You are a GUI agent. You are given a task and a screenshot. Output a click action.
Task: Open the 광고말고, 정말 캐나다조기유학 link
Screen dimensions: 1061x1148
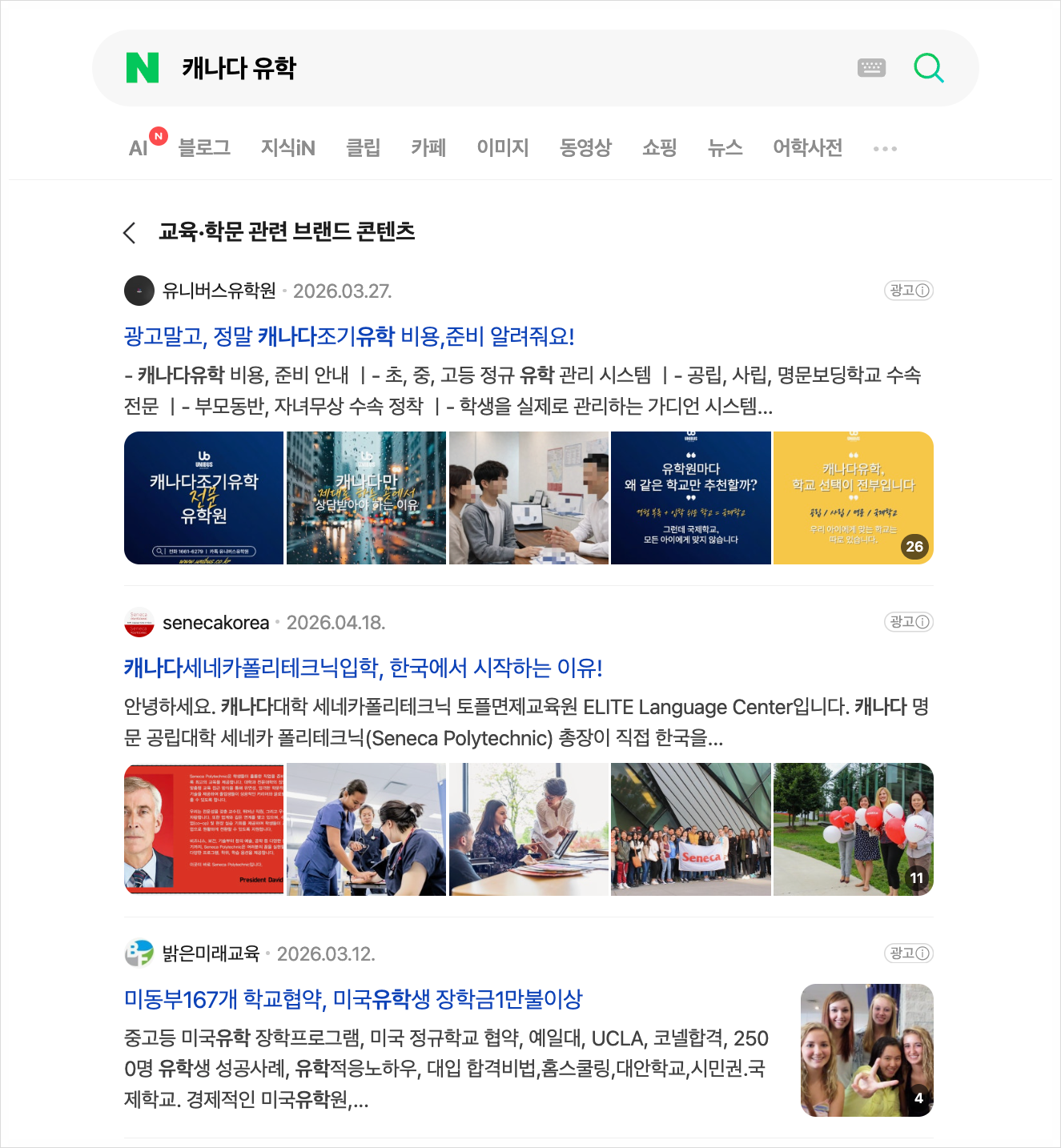coord(349,336)
